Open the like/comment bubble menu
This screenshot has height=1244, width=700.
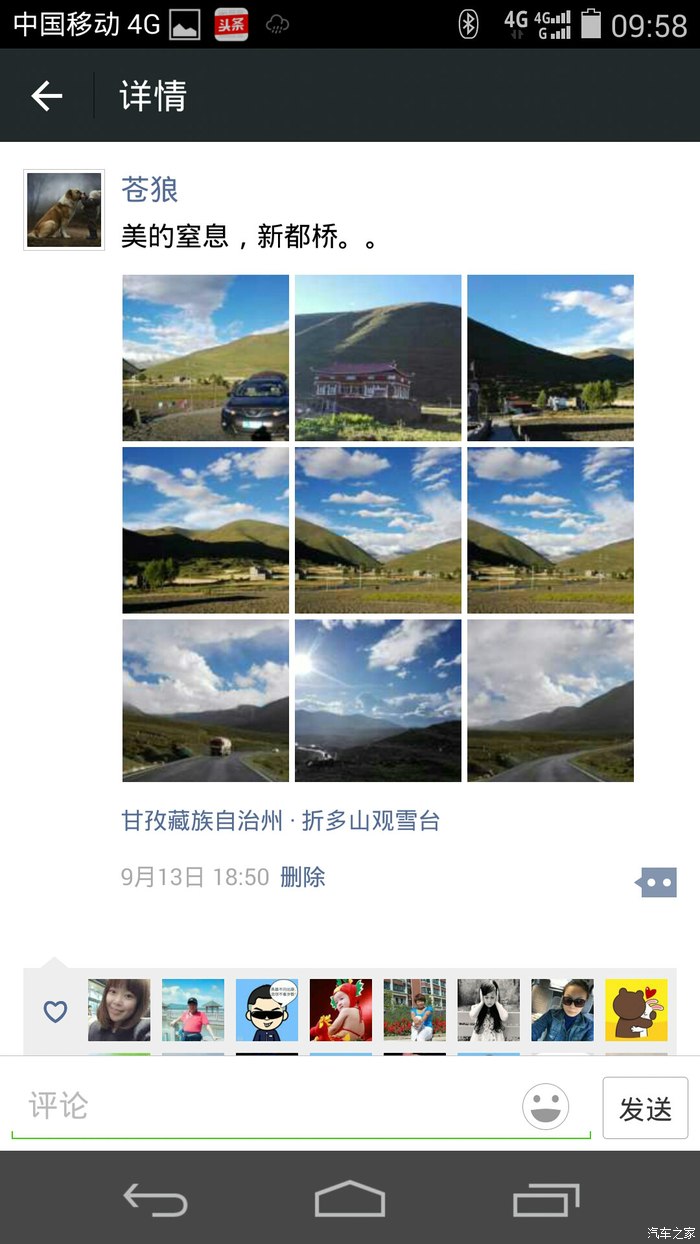tap(657, 882)
